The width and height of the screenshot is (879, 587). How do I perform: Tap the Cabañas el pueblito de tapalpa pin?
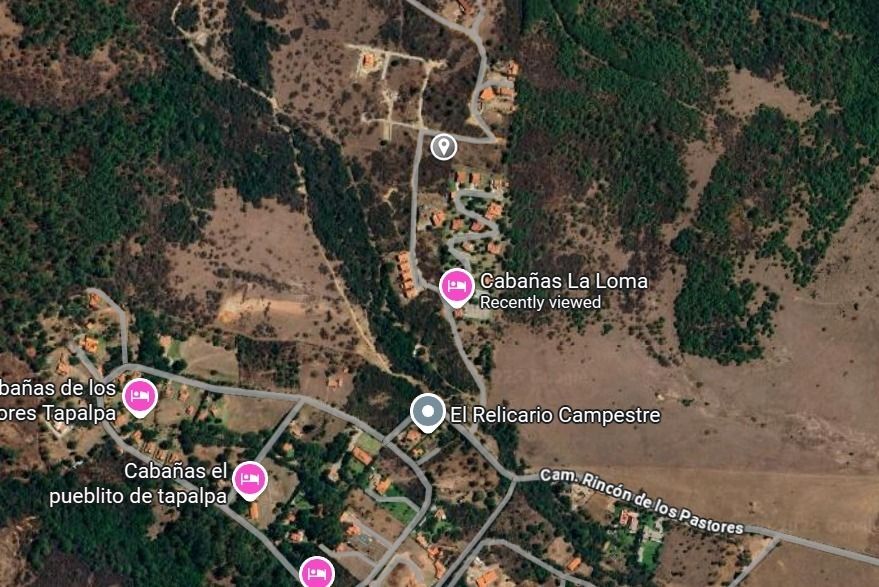click(x=249, y=480)
